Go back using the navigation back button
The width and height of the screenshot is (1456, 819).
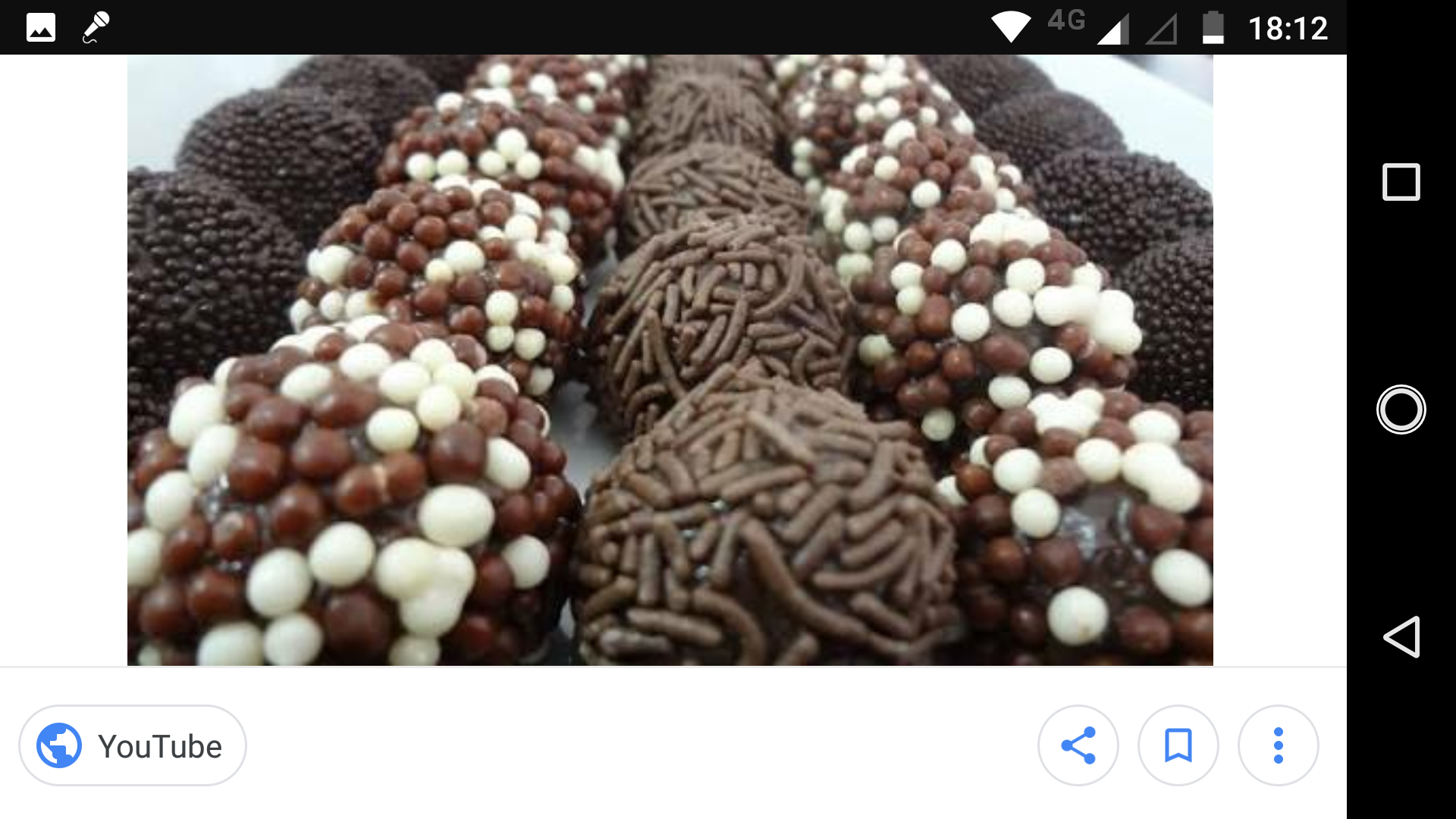(1401, 636)
